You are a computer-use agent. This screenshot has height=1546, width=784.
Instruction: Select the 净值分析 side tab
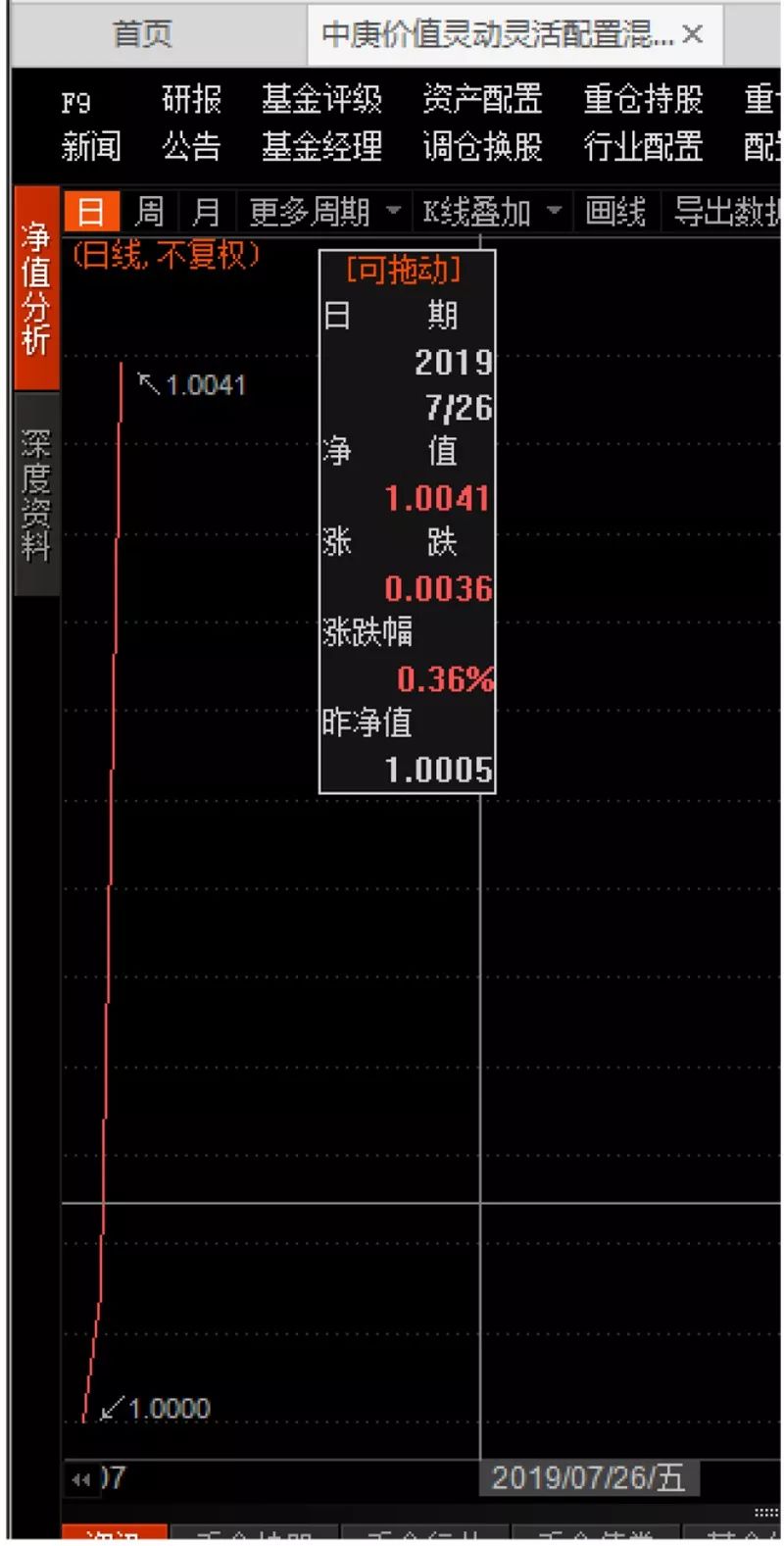point(36,287)
